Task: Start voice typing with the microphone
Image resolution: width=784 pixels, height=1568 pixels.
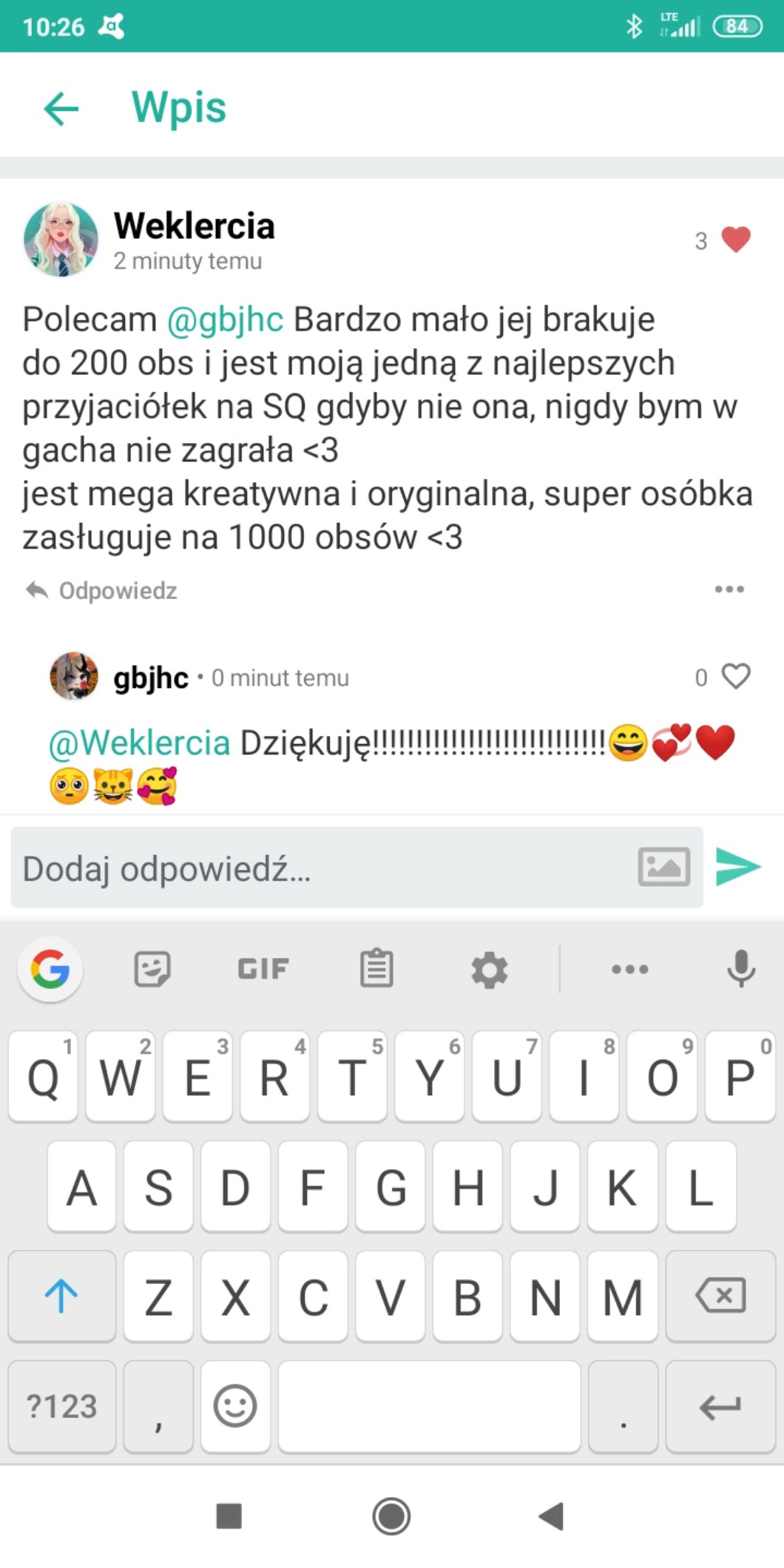Action: 740,969
